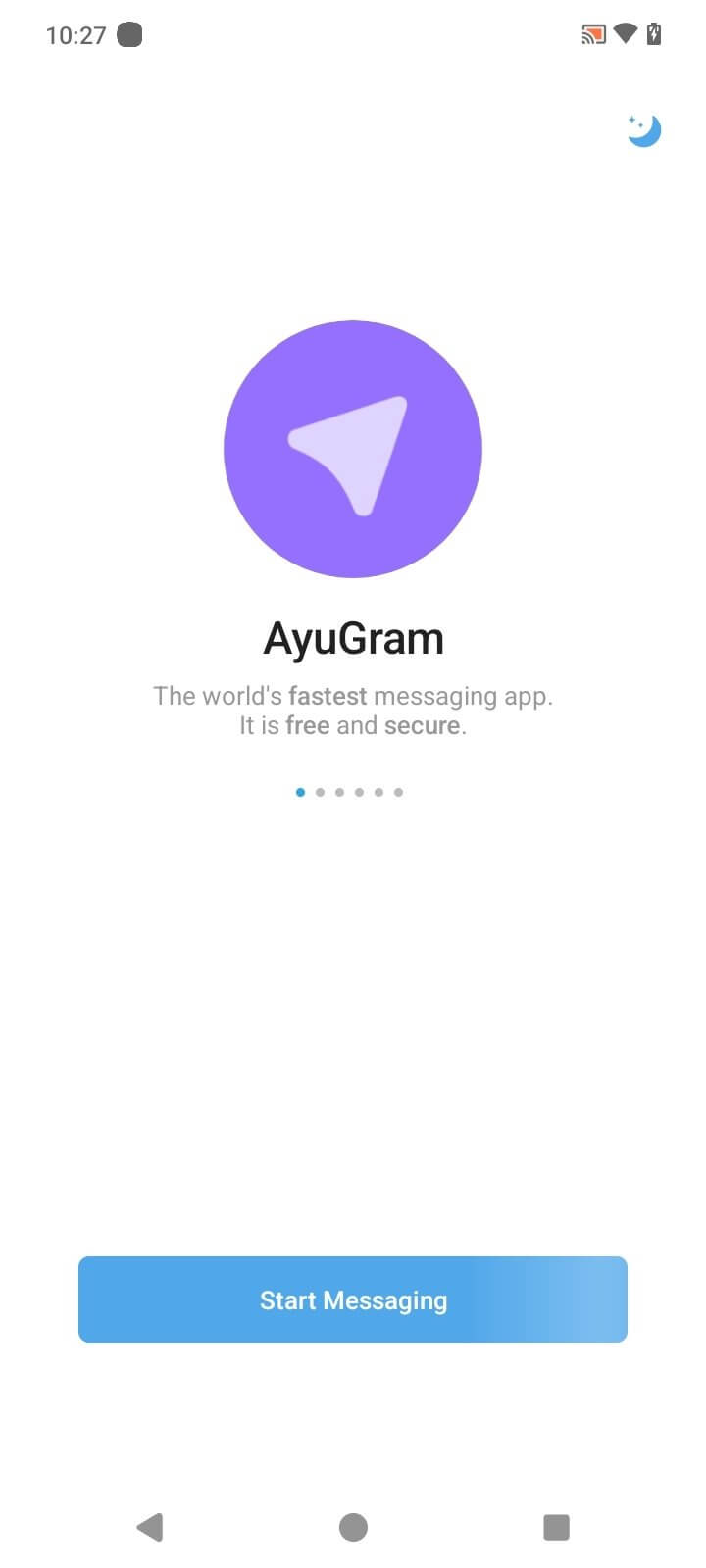
Task: Click the page dots slider control
Action: click(x=349, y=792)
